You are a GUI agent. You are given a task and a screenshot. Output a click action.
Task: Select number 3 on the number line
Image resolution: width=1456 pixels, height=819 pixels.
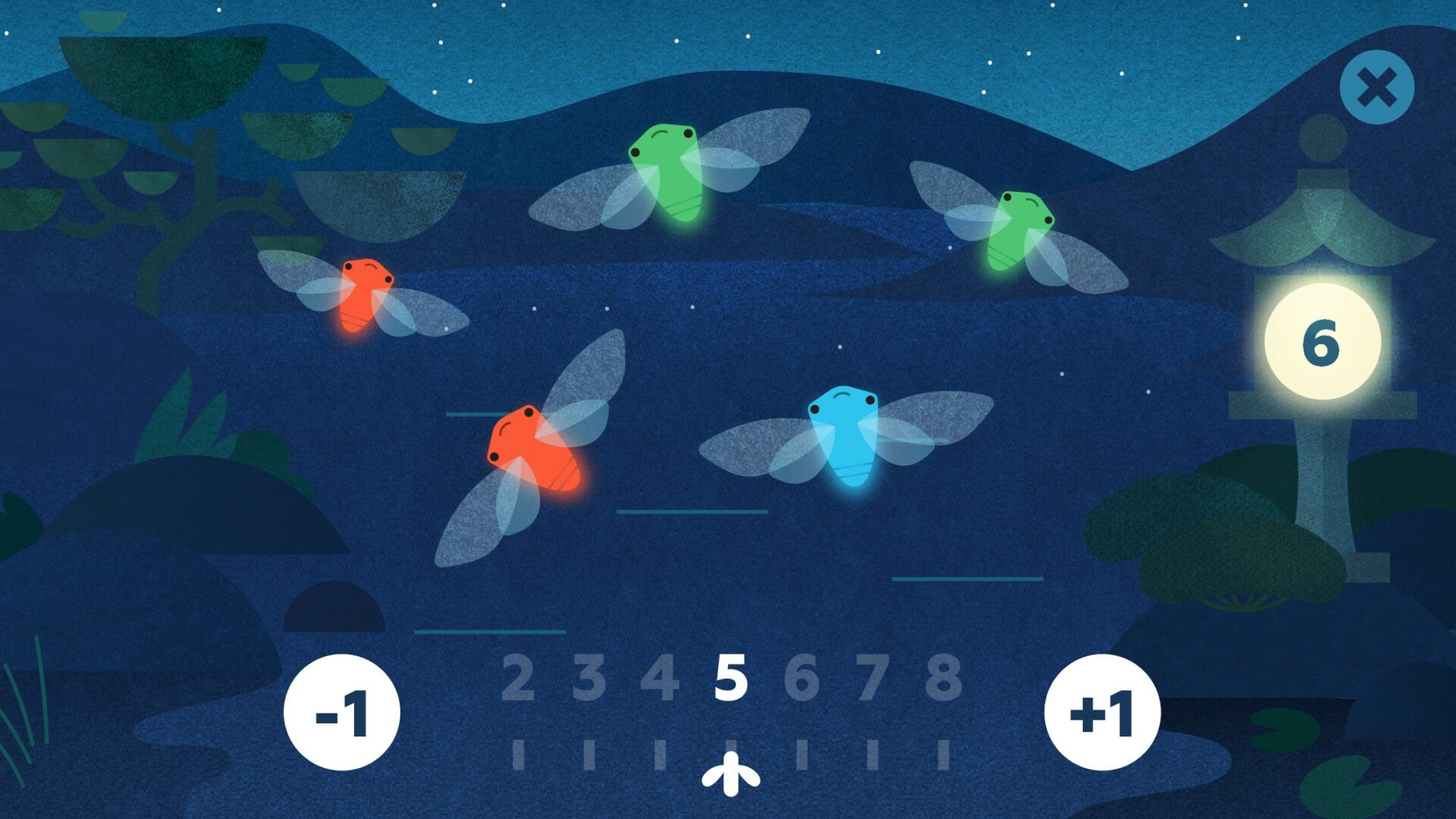point(589,677)
